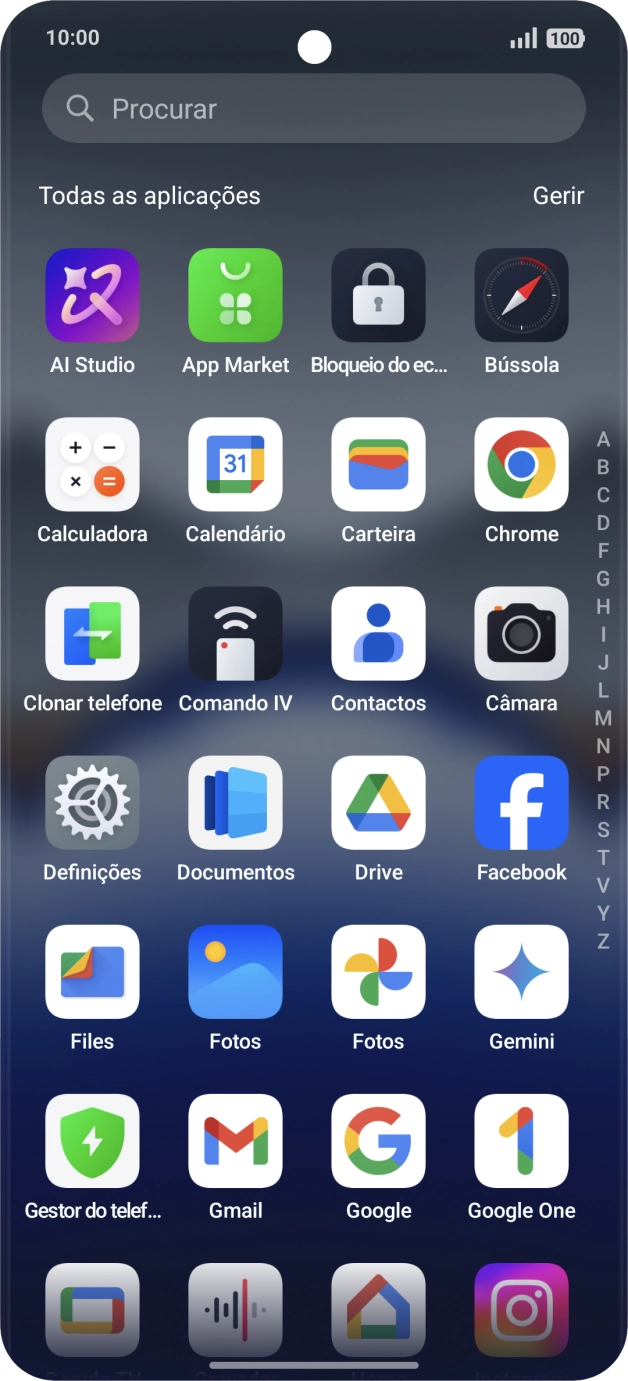The width and height of the screenshot is (628, 1381).
Task: Open Carteira wallet app
Action: tap(378, 465)
